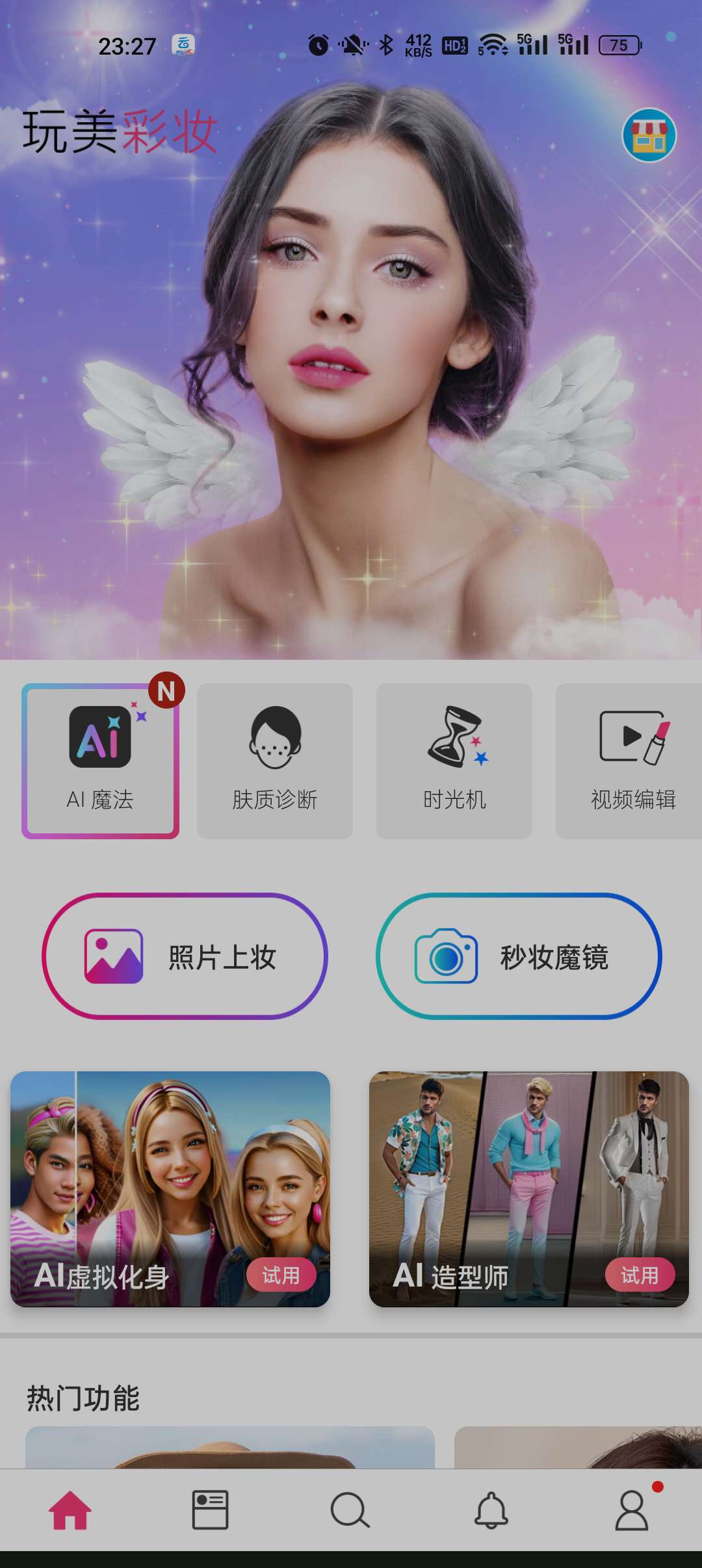Screen dimensions: 702x1568
Task: Tap 试用 on AI 造型师 card
Action: [x=640, y=1275]
